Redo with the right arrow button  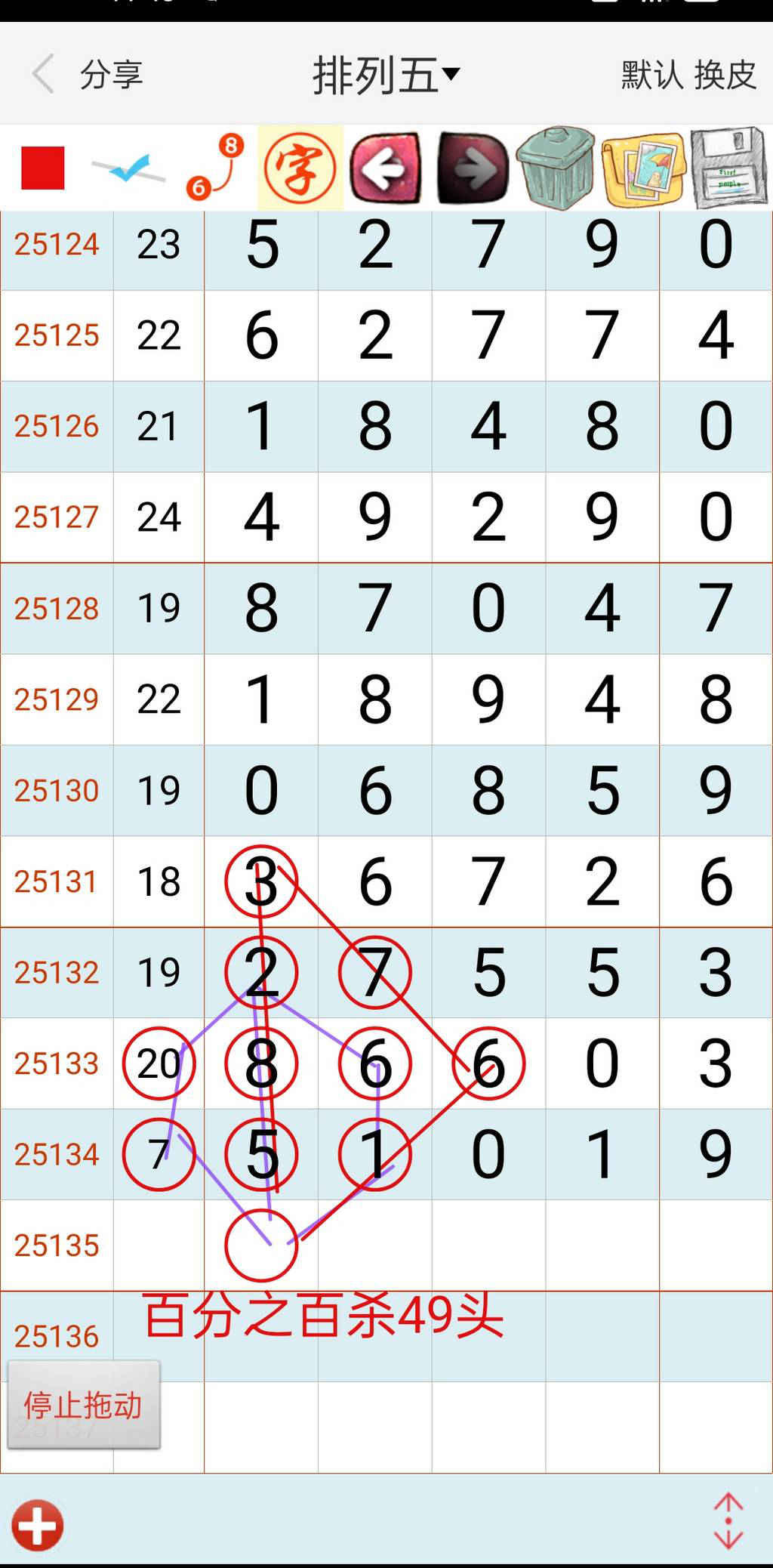point(473,168)
